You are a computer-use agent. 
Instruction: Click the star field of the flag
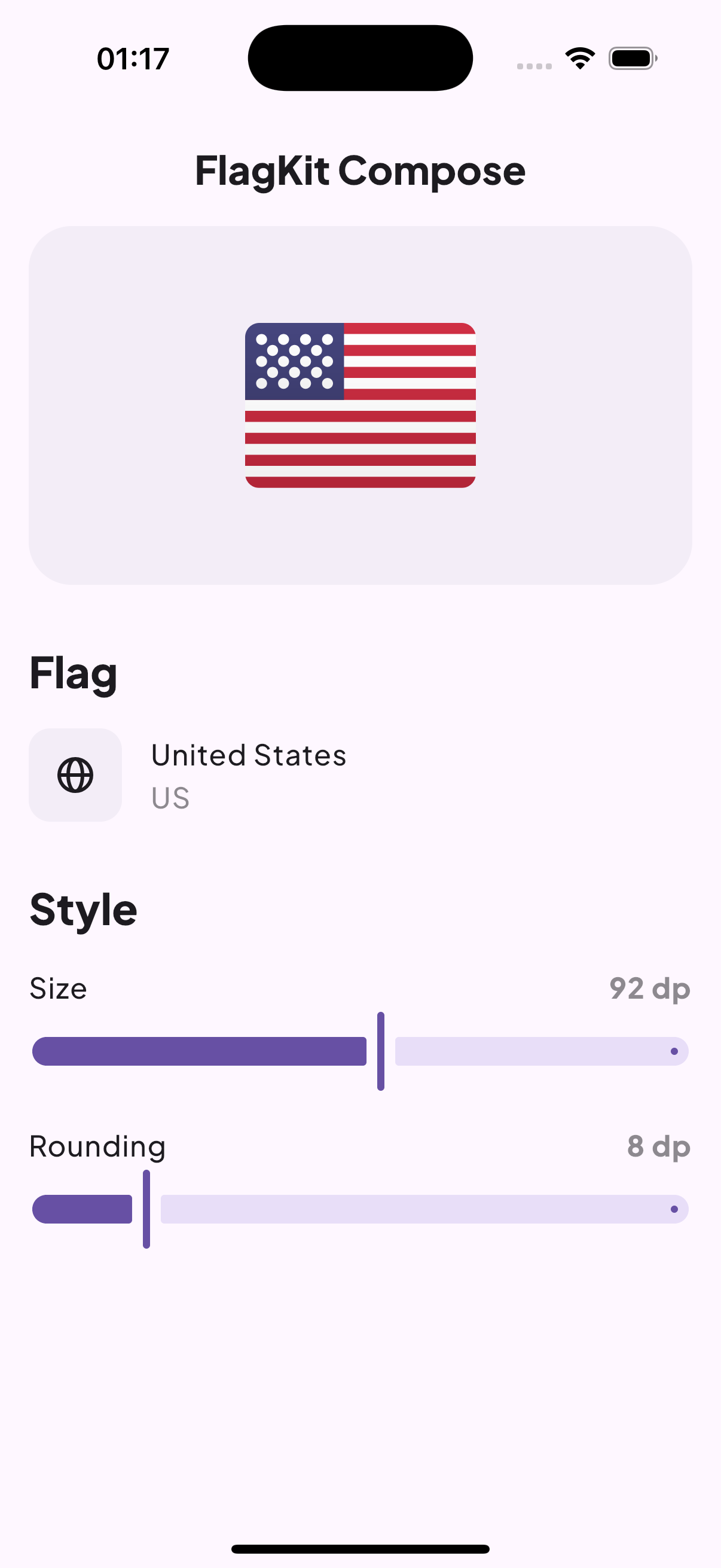(x=295, y=362)
